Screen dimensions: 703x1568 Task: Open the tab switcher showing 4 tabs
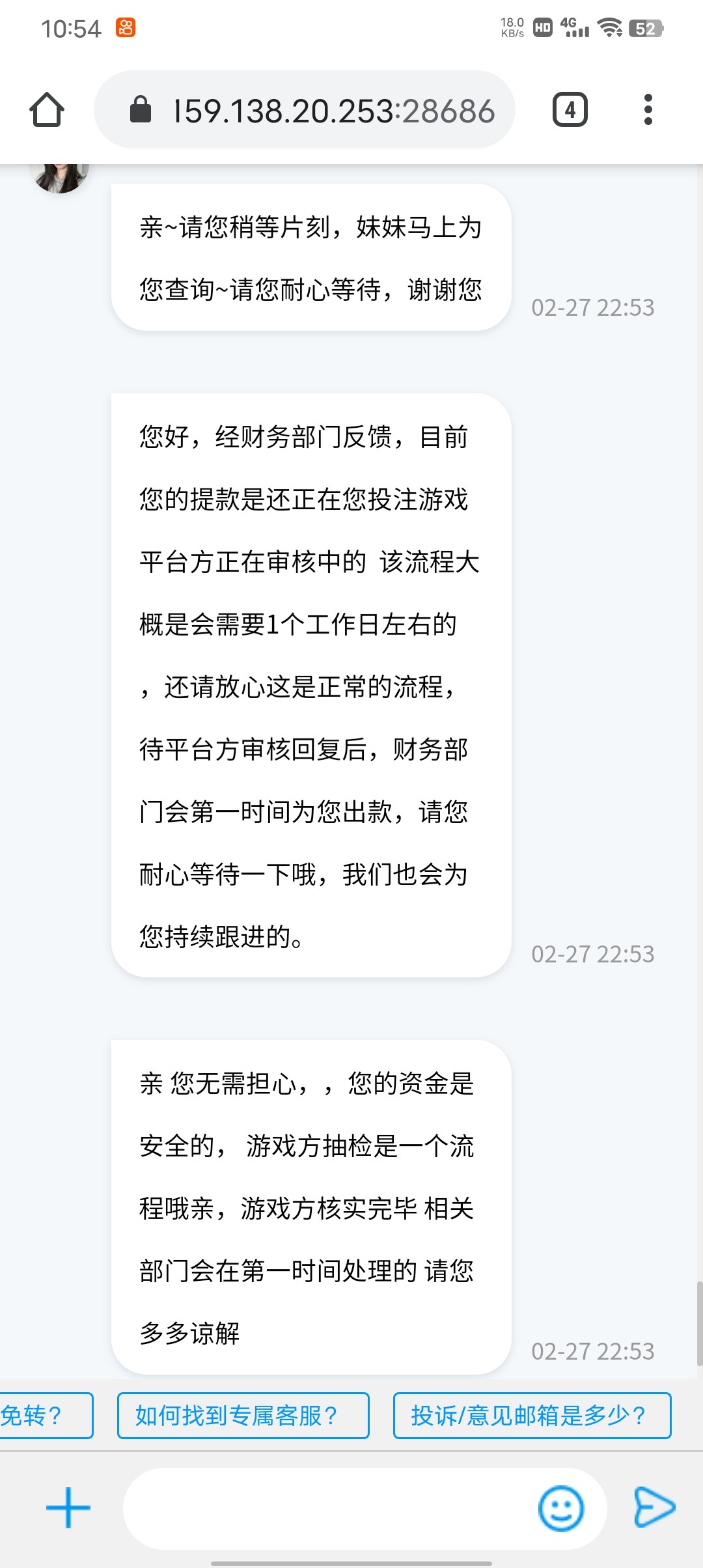click(x=570, y=109)
